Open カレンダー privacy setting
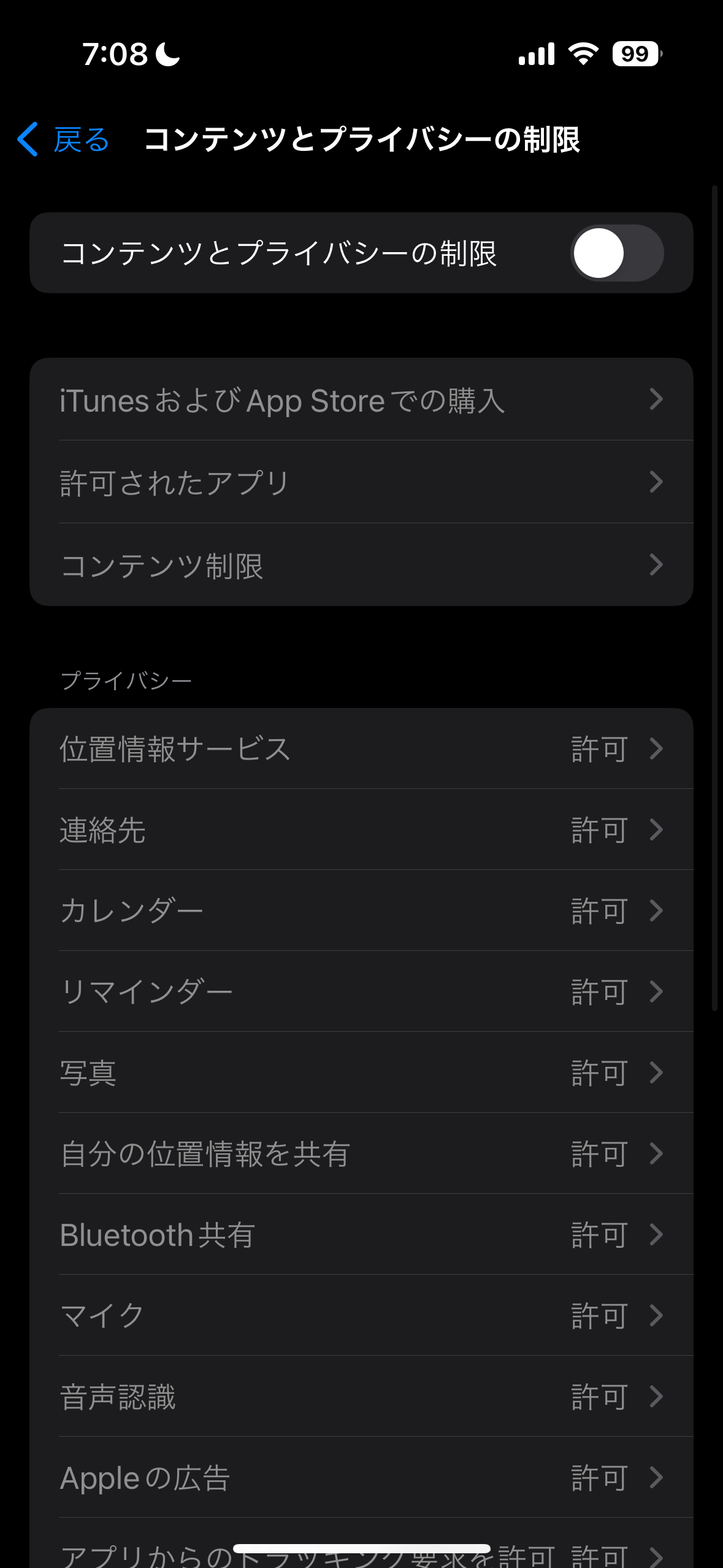Screen dimensions: 723x1568 click(x=361, y=911)
